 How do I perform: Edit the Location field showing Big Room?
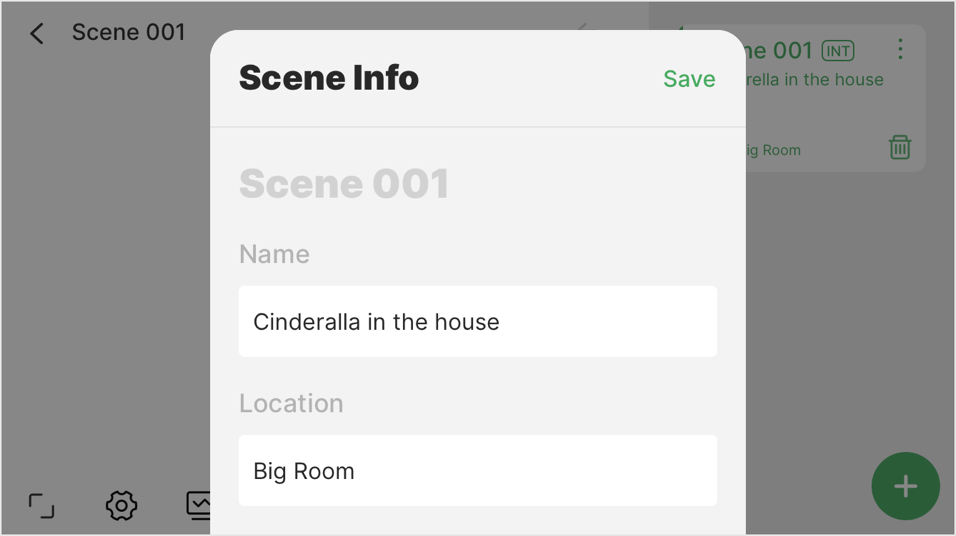click(477, 470)
